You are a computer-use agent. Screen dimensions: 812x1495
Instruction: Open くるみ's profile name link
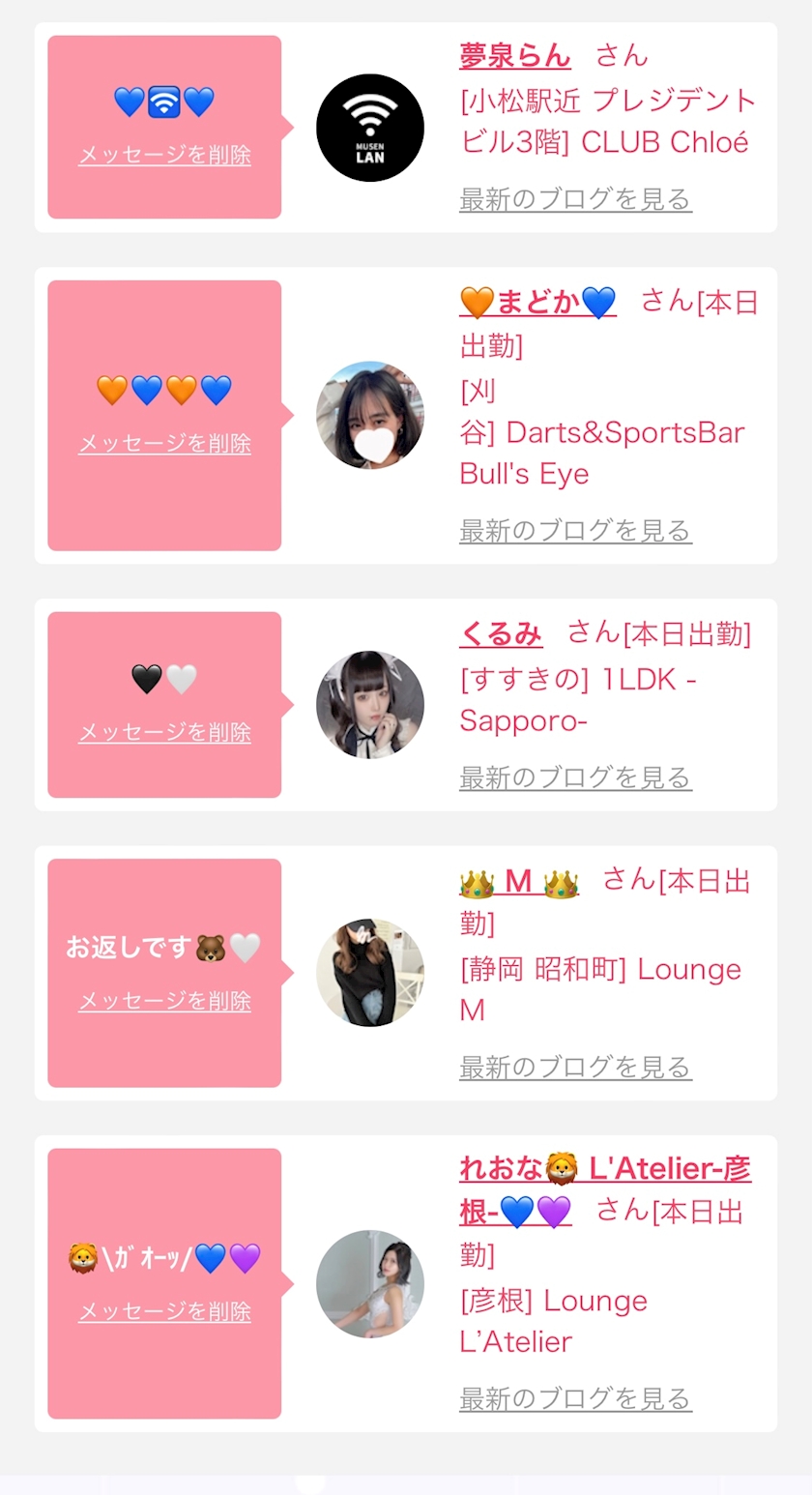501,633
